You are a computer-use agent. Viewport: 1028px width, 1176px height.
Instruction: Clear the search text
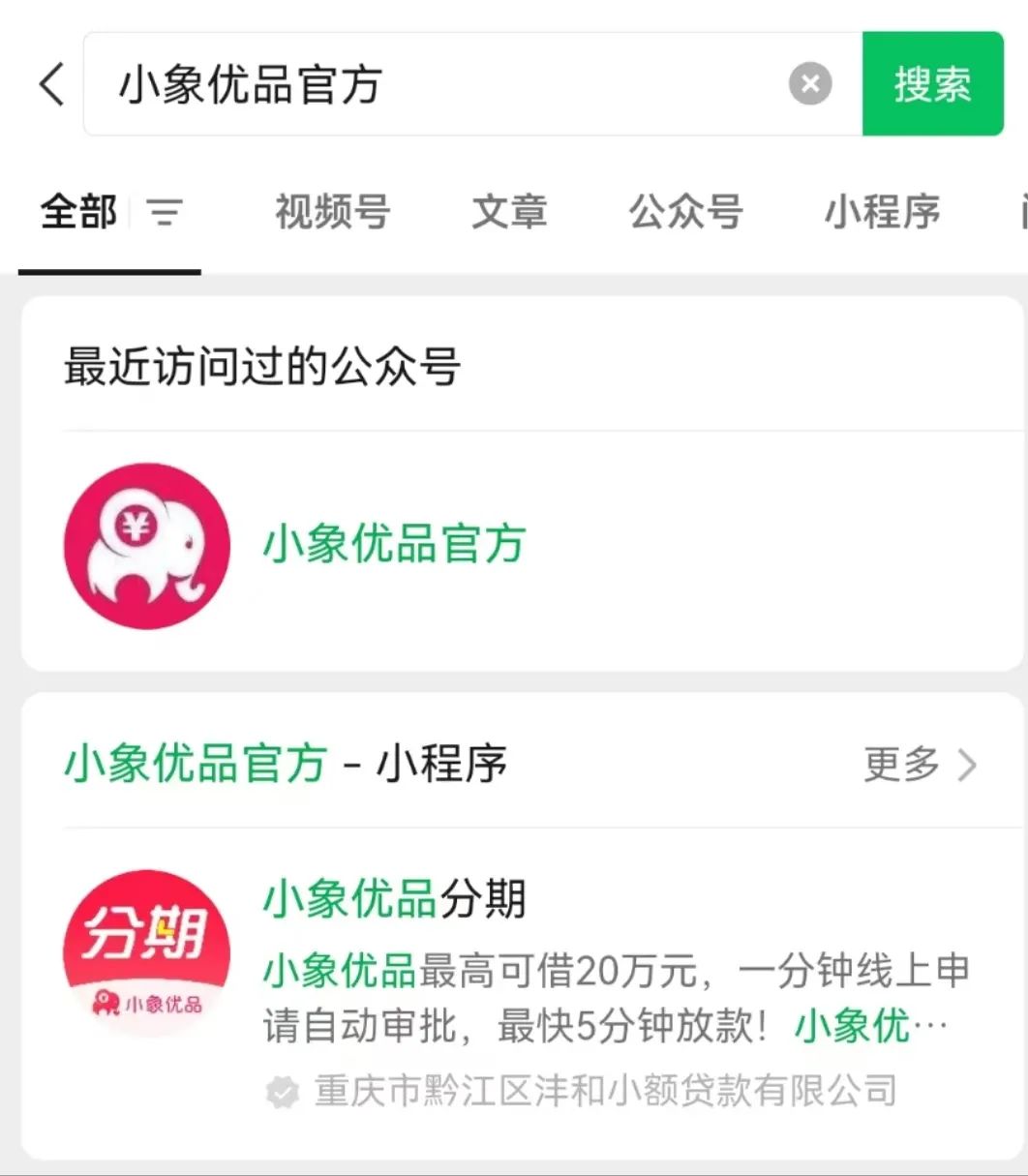(x=810, y=84)
